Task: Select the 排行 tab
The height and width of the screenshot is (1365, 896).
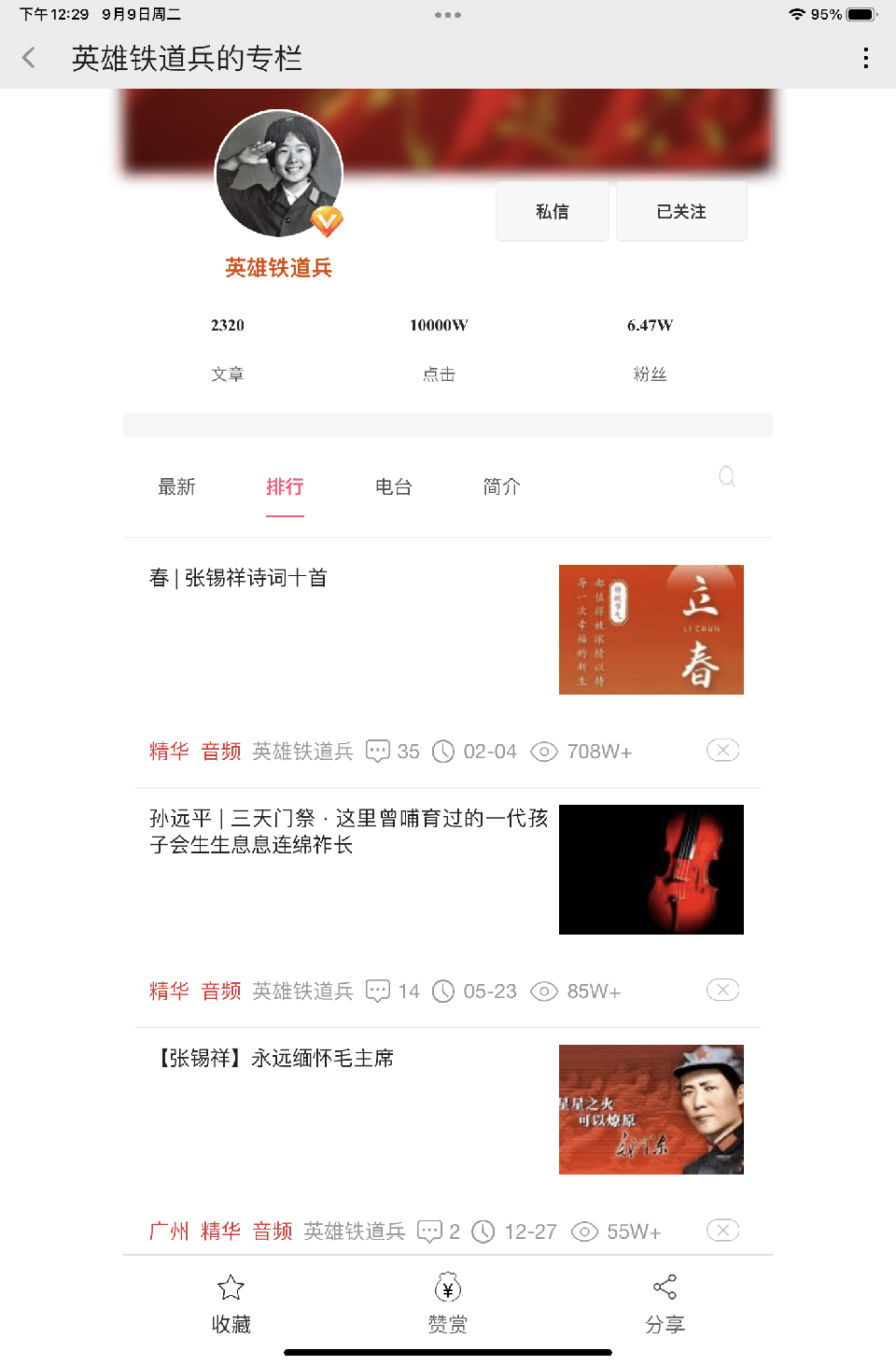Action: click(x=285, y=486)
